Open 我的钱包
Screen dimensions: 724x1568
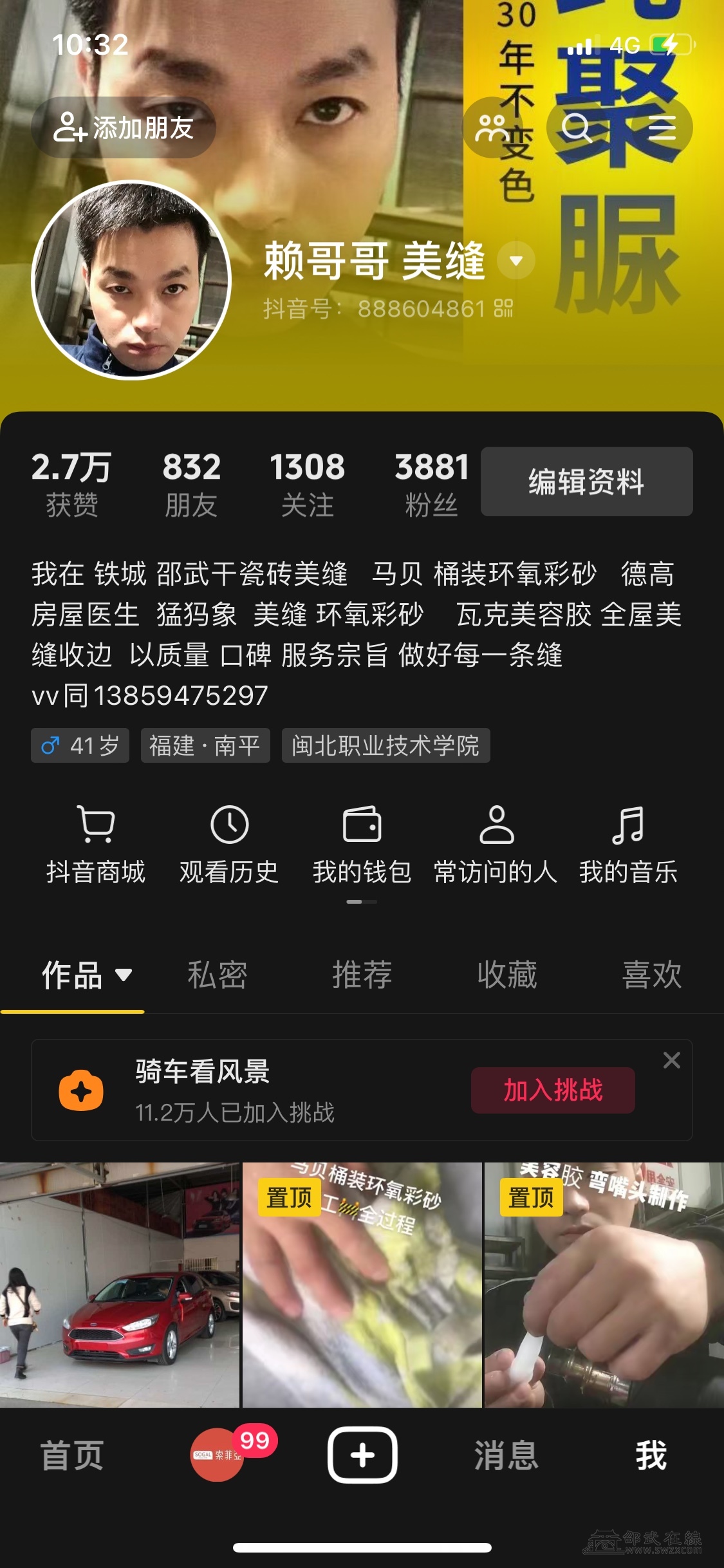[362, 844]
